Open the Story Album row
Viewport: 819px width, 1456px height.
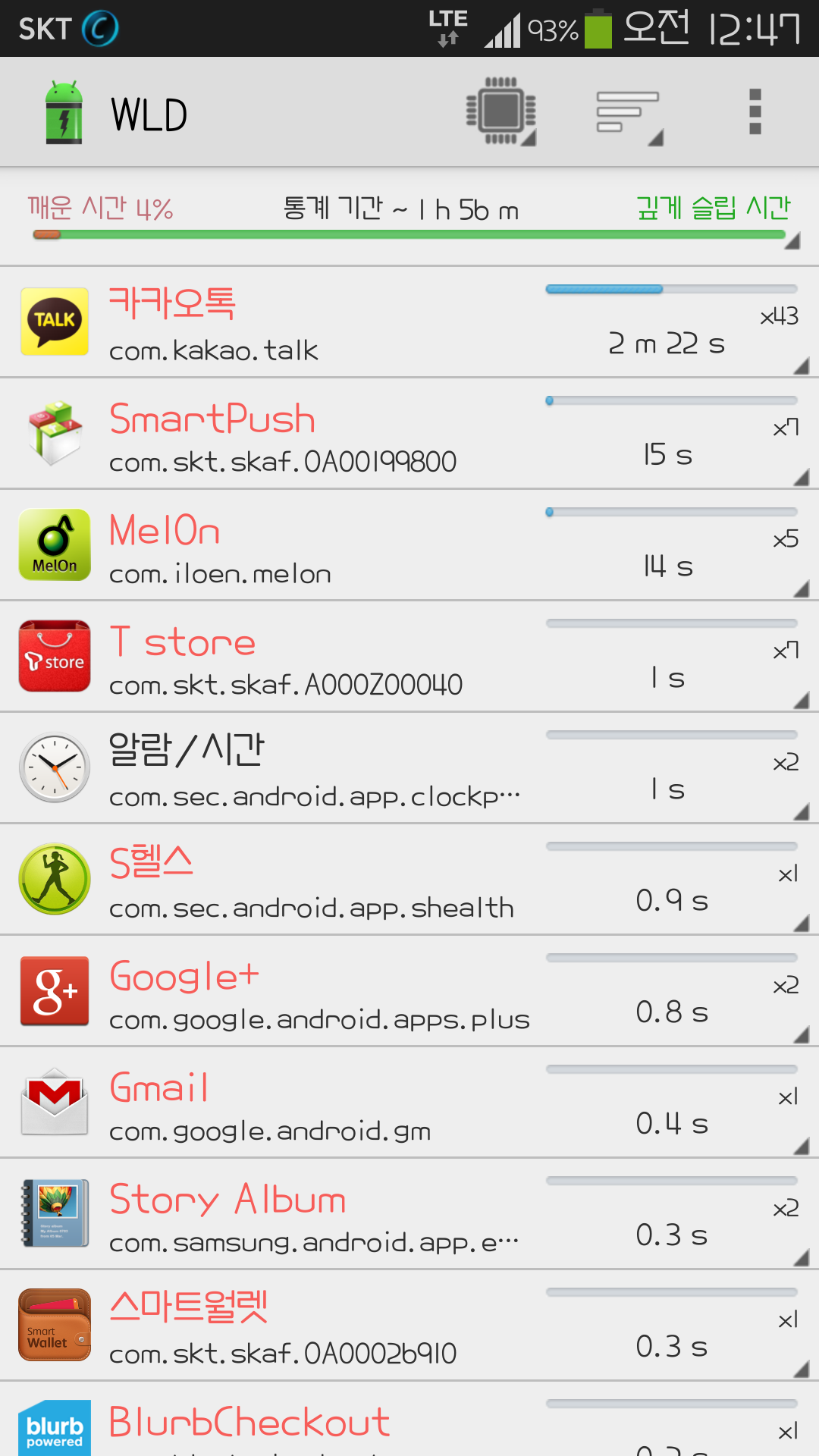pyautogui.click(x=409, y=1214)
